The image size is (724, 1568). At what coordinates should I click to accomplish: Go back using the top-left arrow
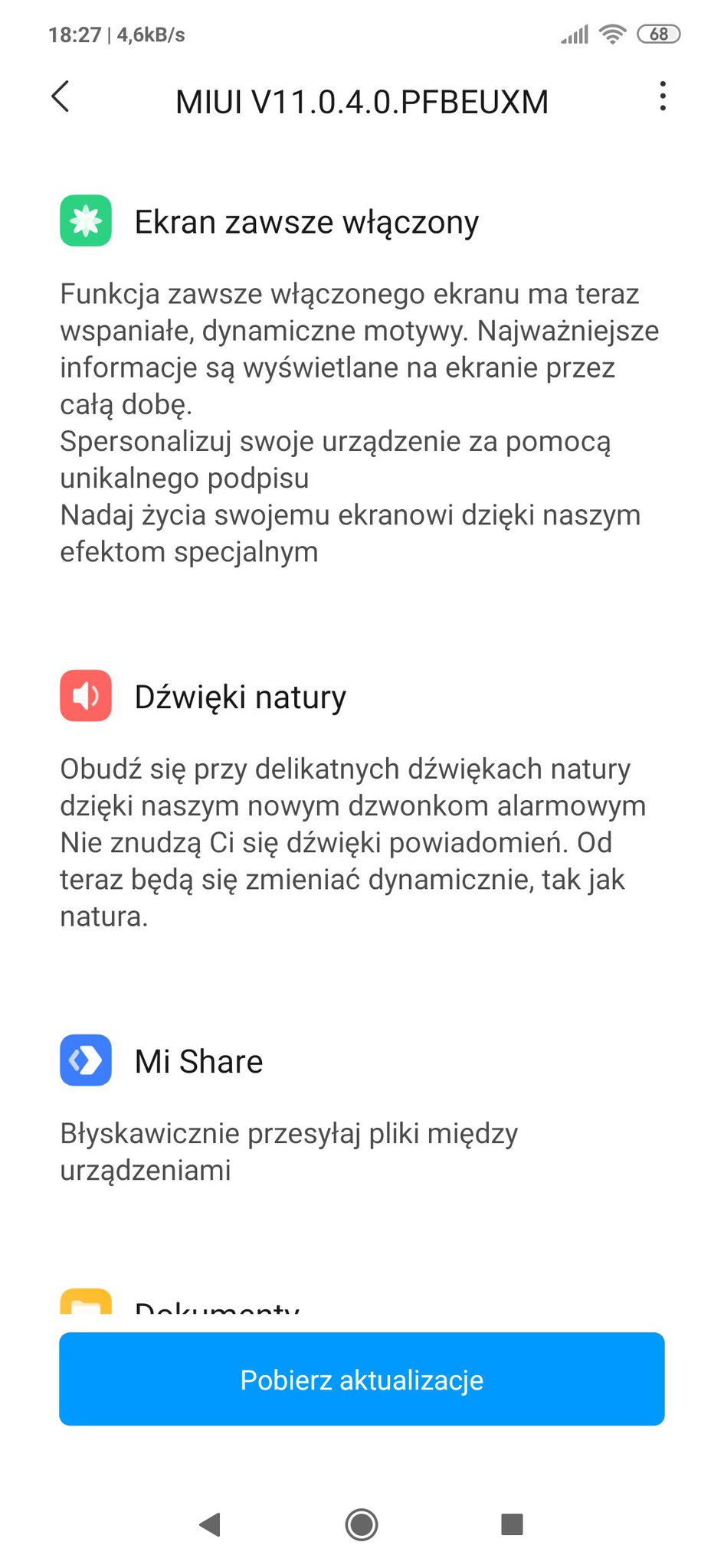click(x=61, y=97)
